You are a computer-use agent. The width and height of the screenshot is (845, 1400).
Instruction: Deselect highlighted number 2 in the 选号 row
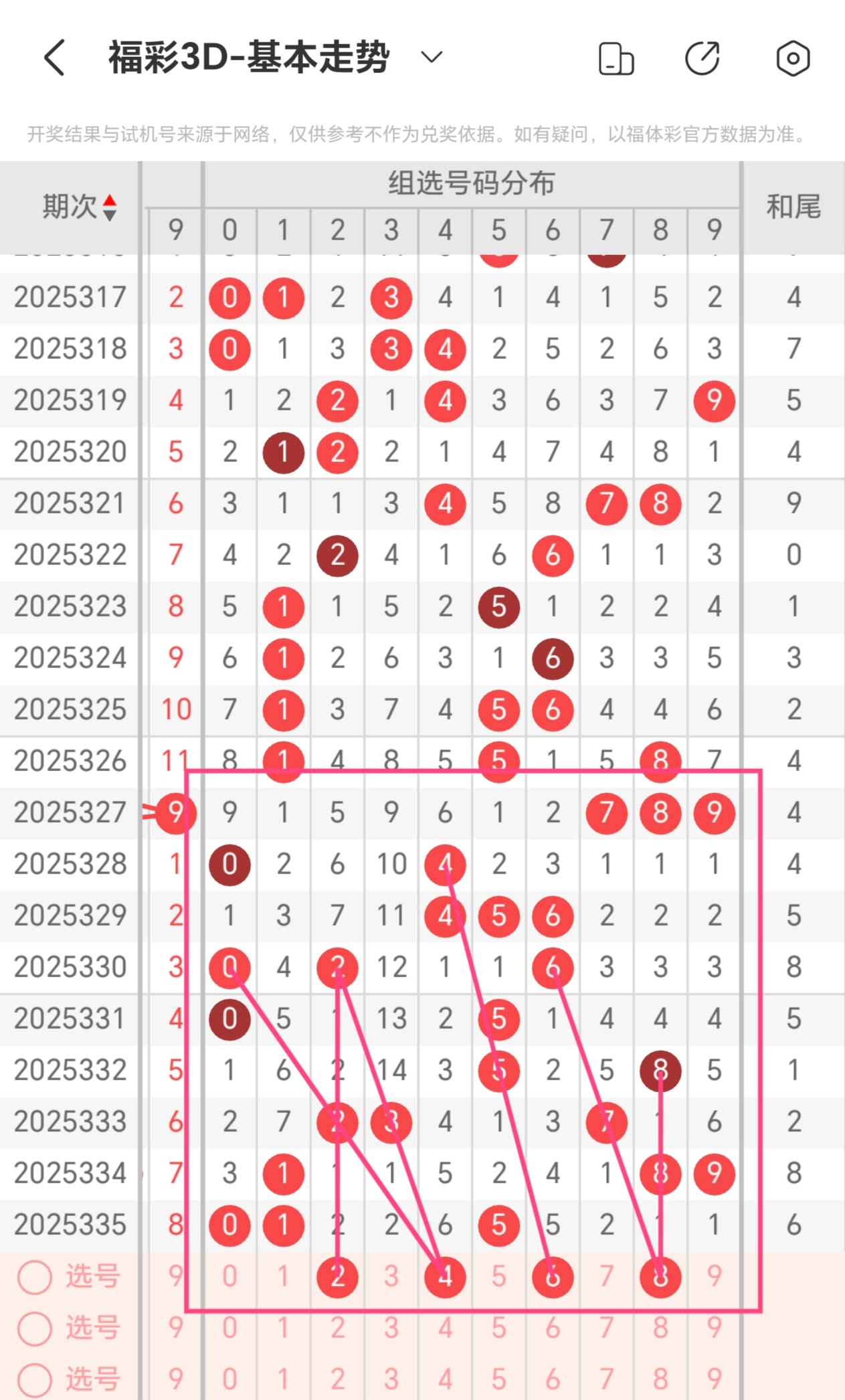337,1277
